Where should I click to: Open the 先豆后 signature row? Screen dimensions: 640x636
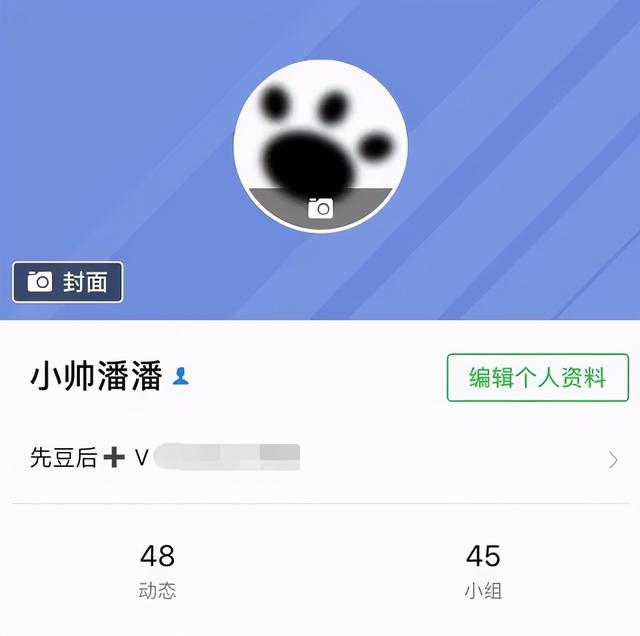(320, 458)
